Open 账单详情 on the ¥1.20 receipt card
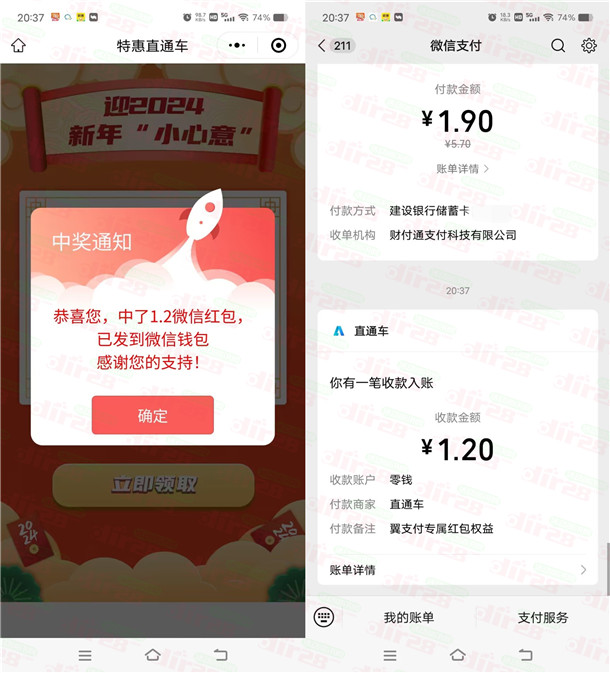The height and width of the screenshot is (673, 610). (x=457, y=570)
